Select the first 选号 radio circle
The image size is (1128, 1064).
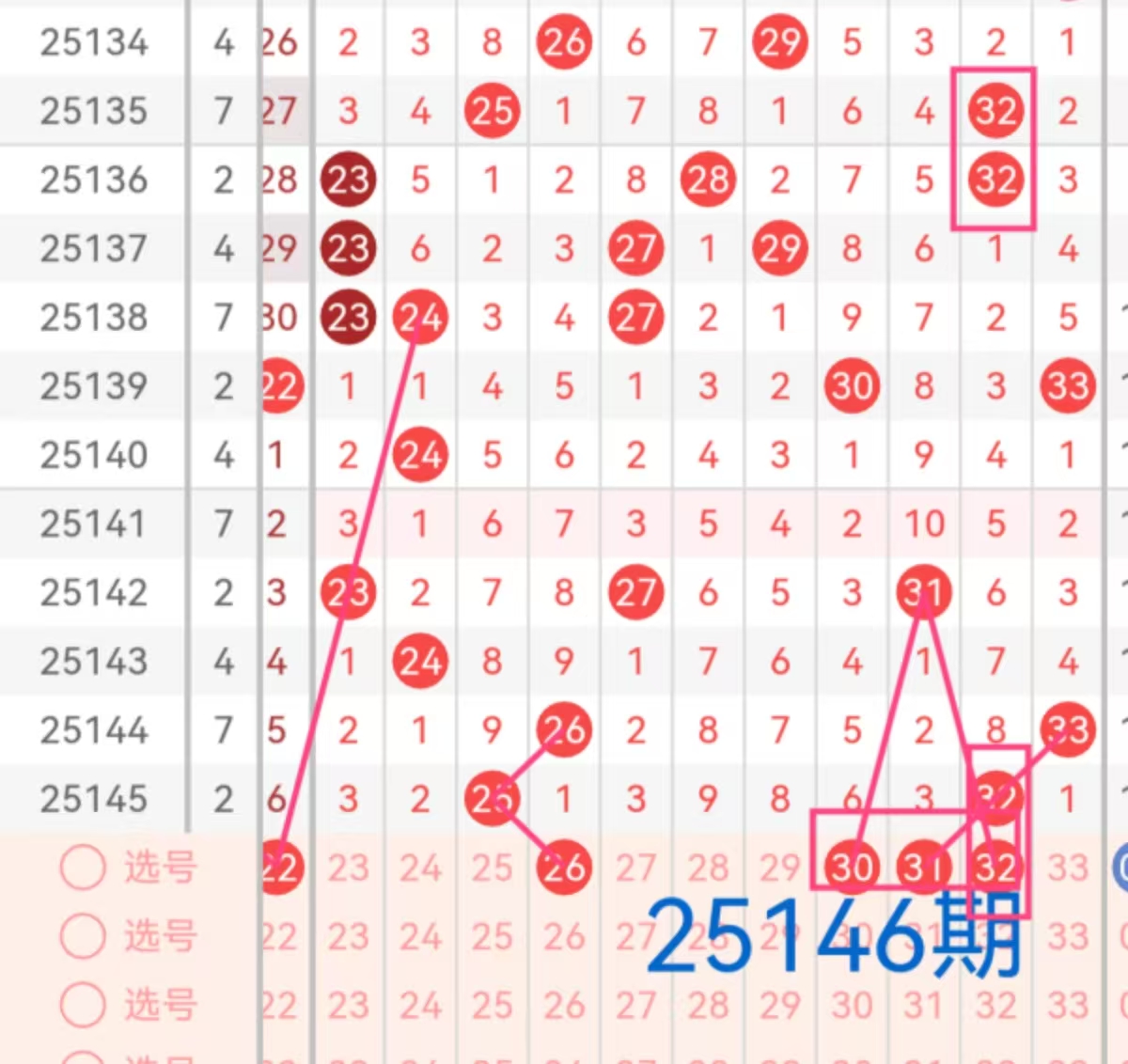tap(83, 867)
